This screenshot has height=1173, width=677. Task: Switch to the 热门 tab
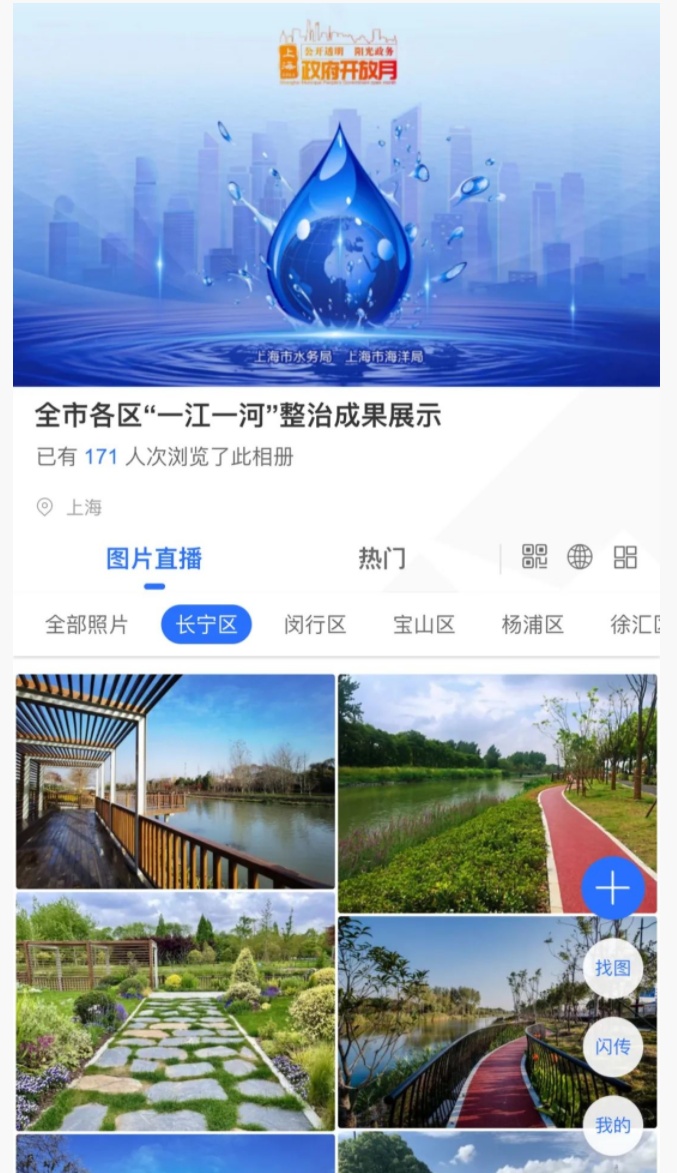[382, 558]
